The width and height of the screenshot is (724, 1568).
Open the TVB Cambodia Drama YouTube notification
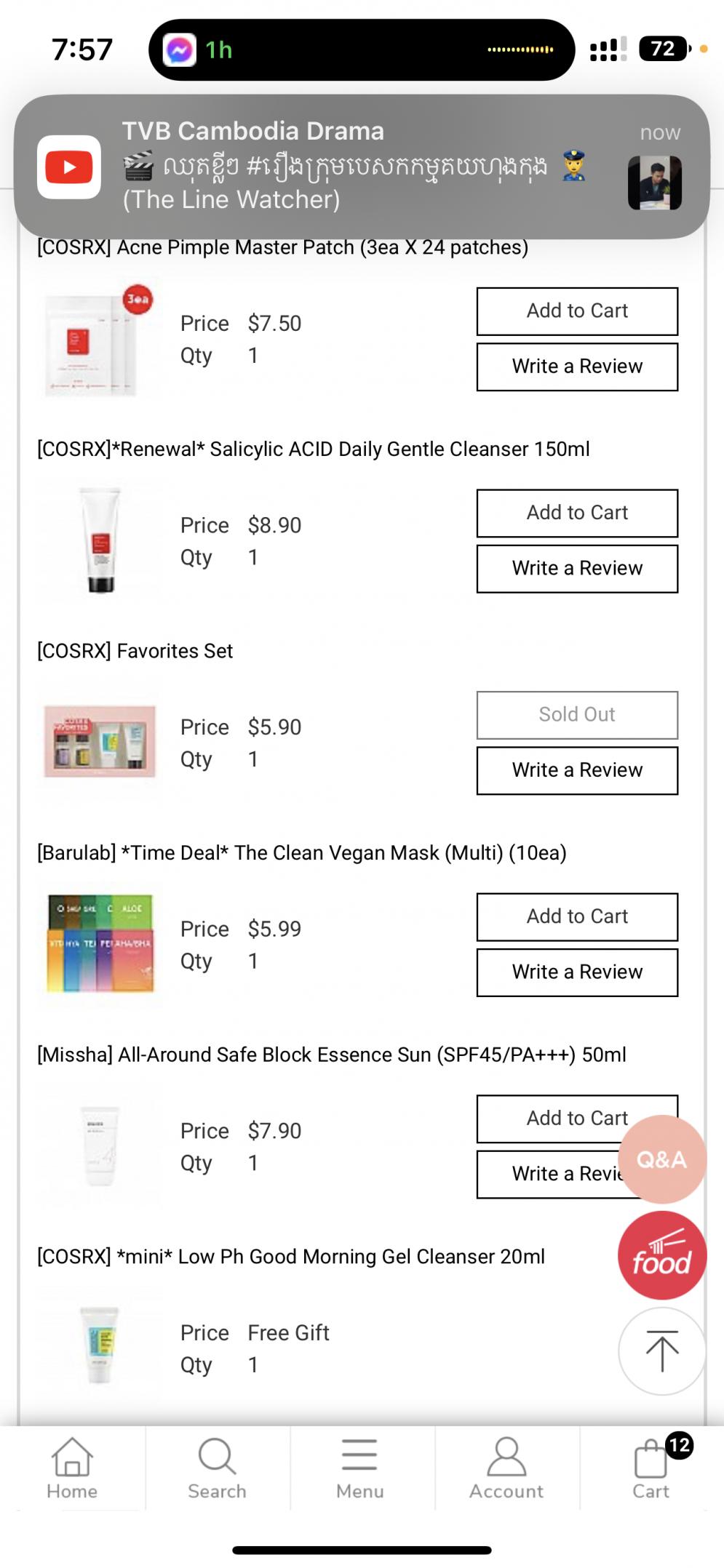coord(362,166)
